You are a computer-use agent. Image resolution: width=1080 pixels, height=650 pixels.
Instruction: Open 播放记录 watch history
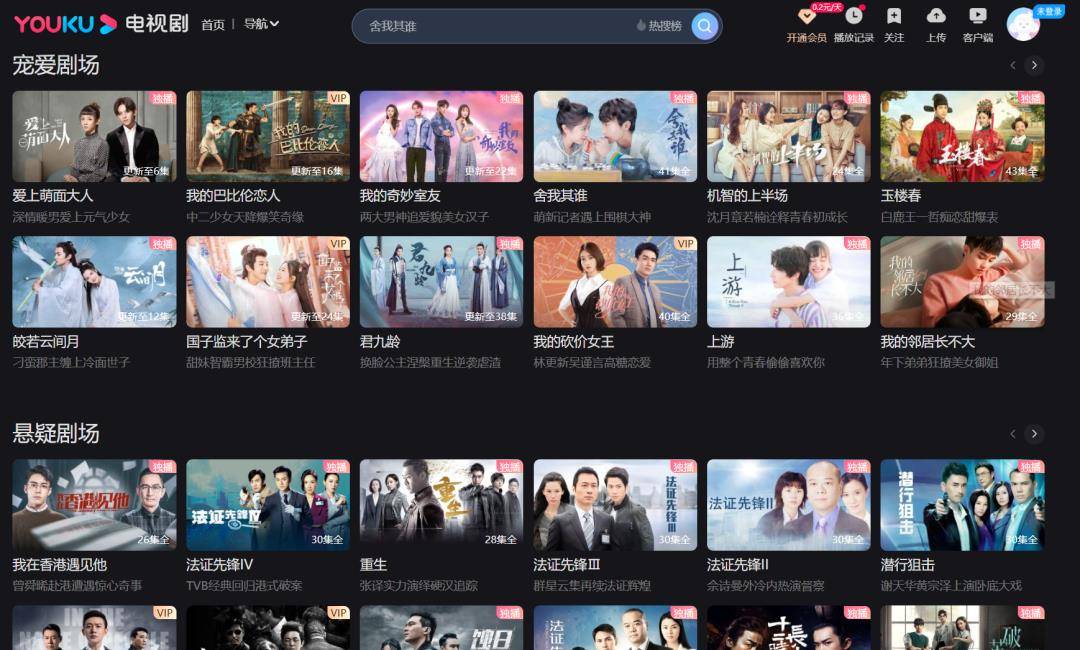(853, 25)
